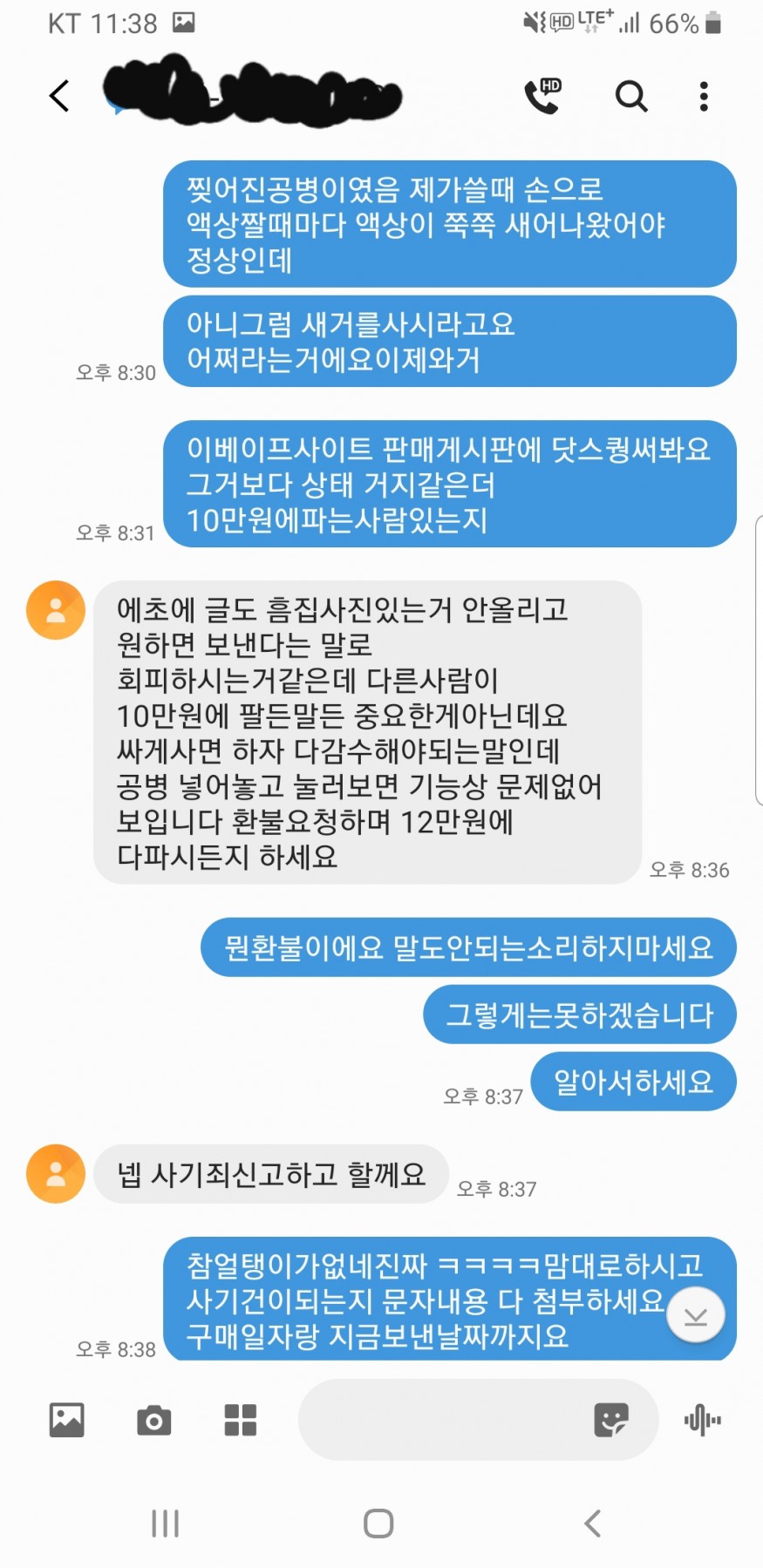Open the overflow menu

coord(704,96)
